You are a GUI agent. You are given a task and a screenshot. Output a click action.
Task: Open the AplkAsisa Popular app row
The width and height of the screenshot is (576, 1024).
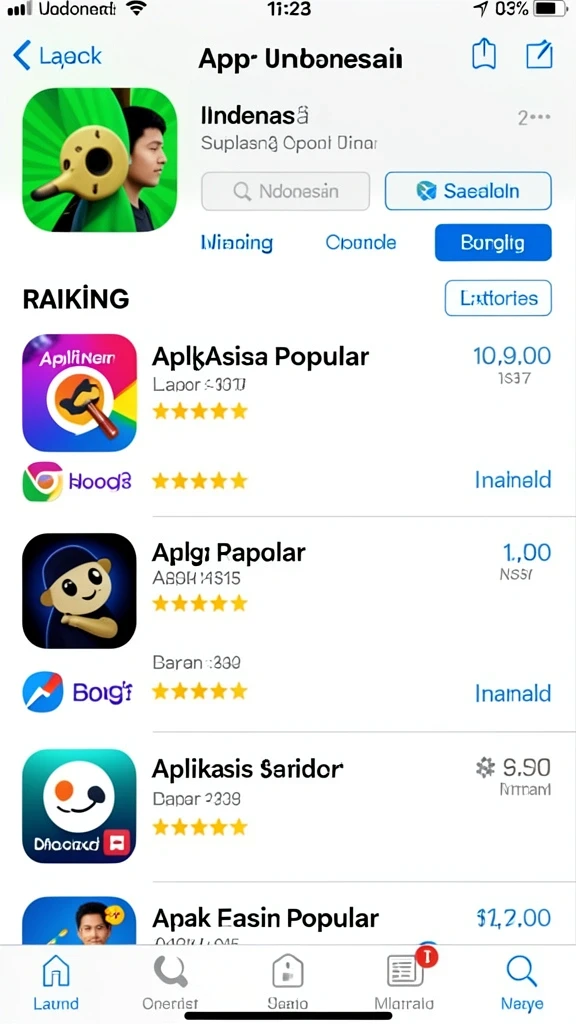287,392
